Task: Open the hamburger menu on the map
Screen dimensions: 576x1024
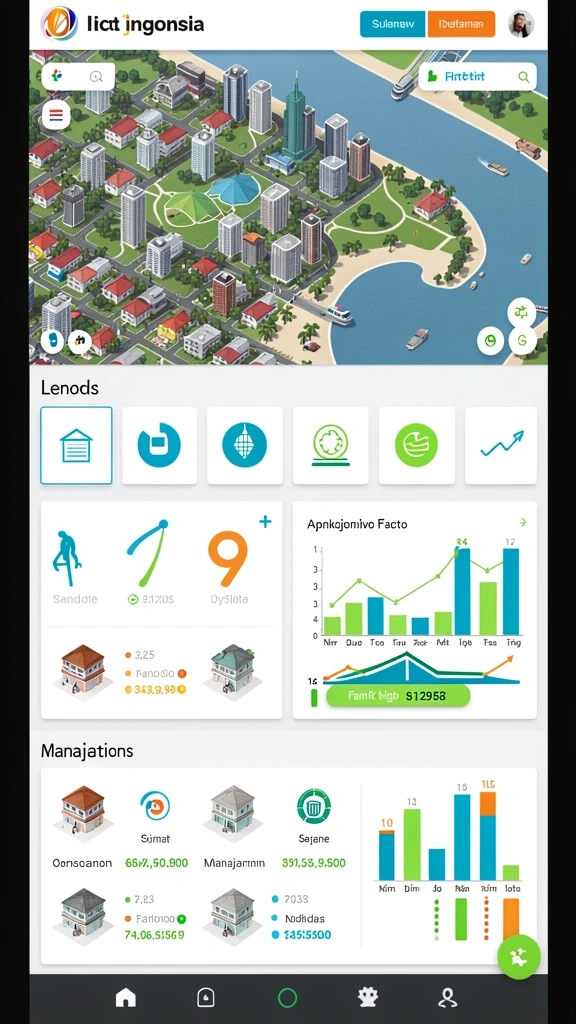Action: [56, 116]
